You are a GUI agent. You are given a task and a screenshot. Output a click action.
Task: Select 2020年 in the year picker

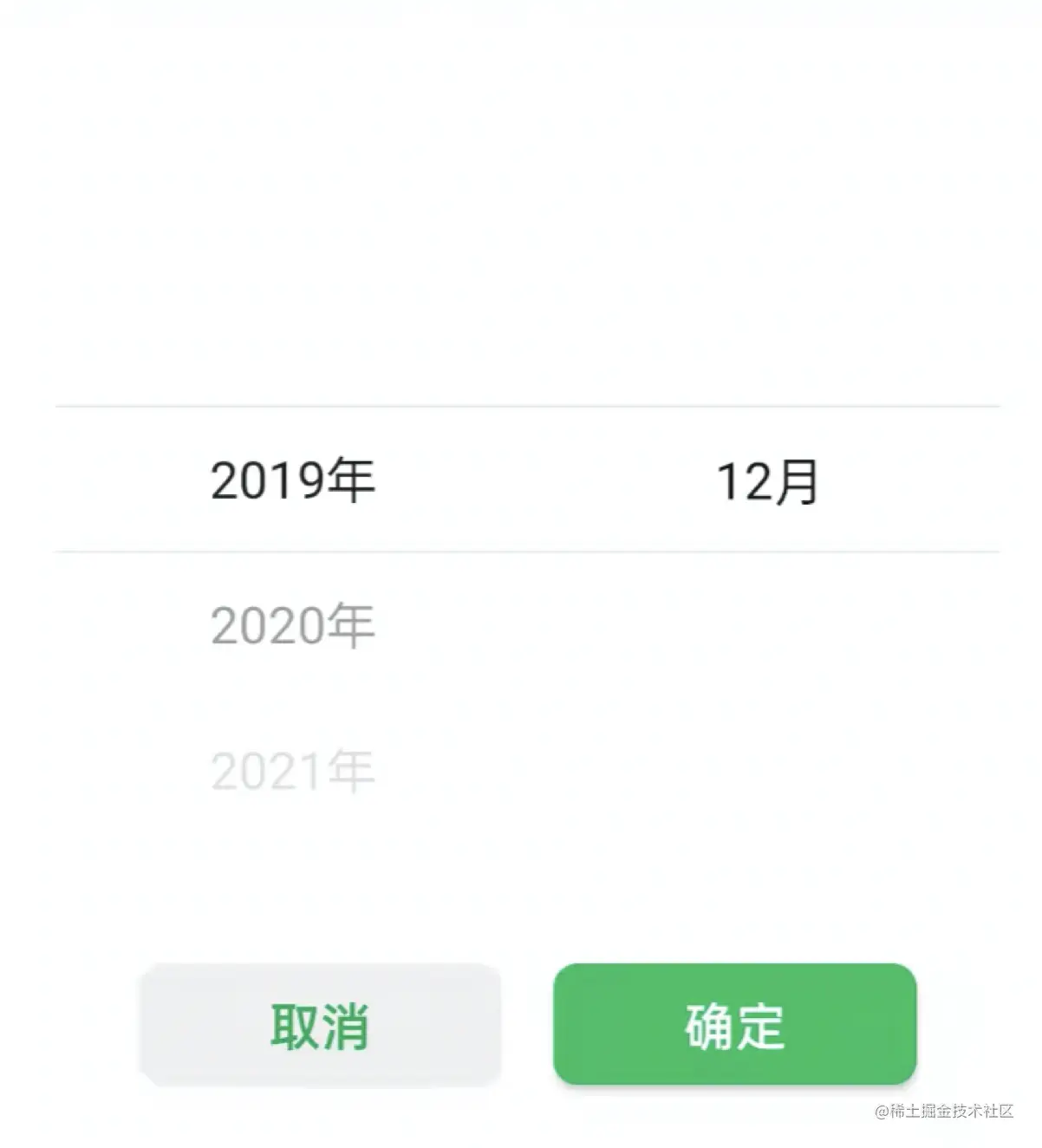[x=292, y=625]
